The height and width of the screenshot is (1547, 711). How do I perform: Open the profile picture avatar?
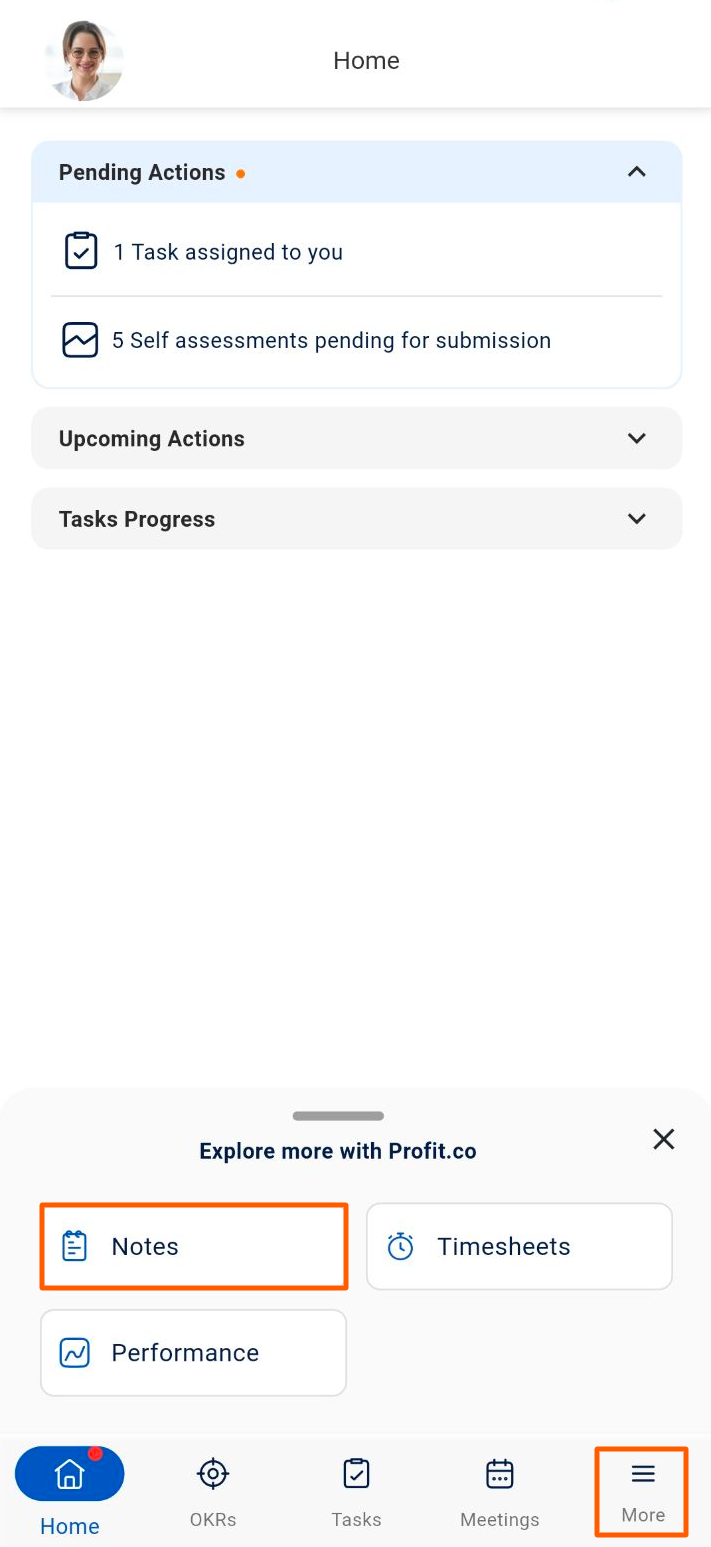tap(85, 61)
